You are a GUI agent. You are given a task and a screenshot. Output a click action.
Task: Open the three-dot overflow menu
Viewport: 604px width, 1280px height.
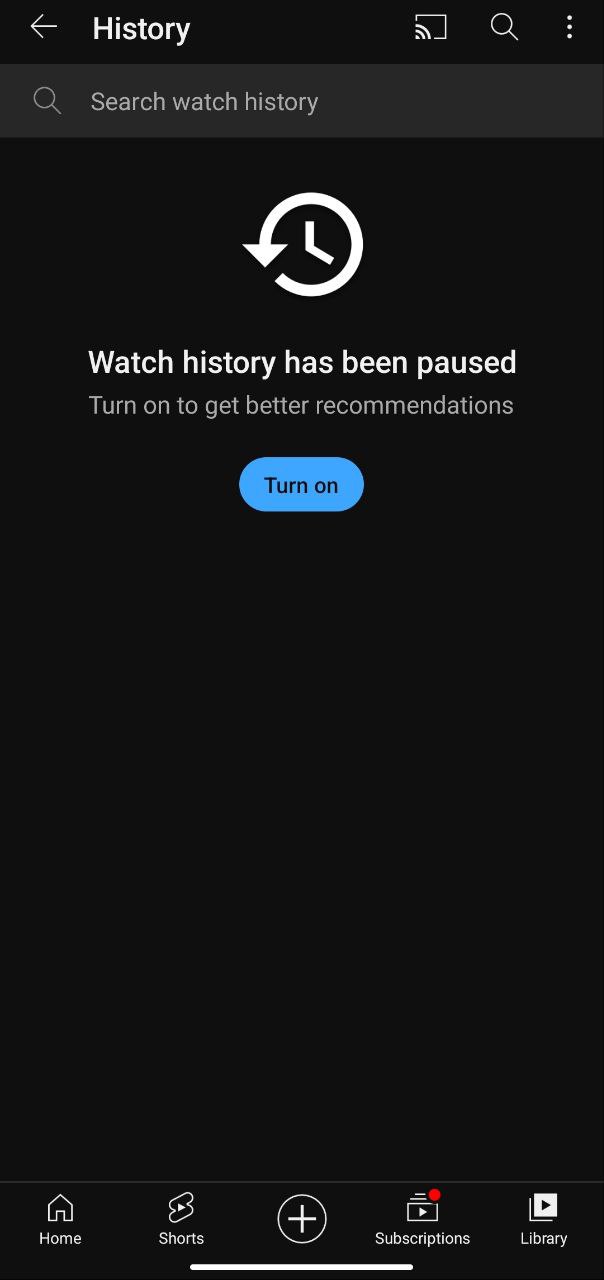pyautogui.click(x=569, y=27)
